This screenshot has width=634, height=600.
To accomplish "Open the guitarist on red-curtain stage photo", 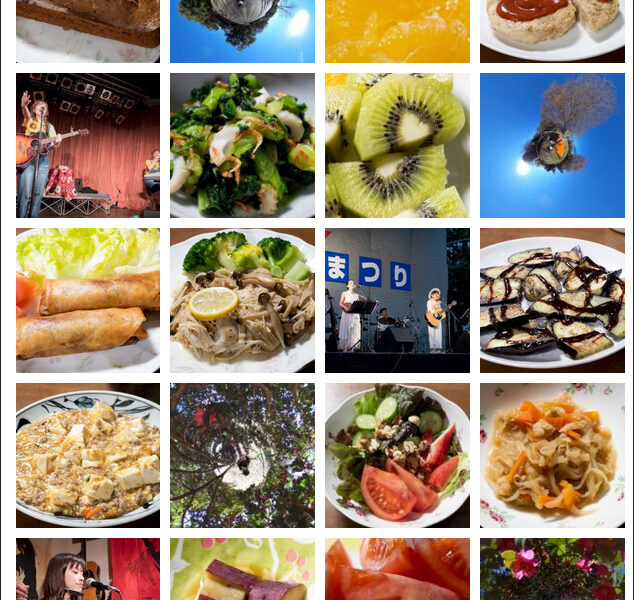I will click(88, 145).
